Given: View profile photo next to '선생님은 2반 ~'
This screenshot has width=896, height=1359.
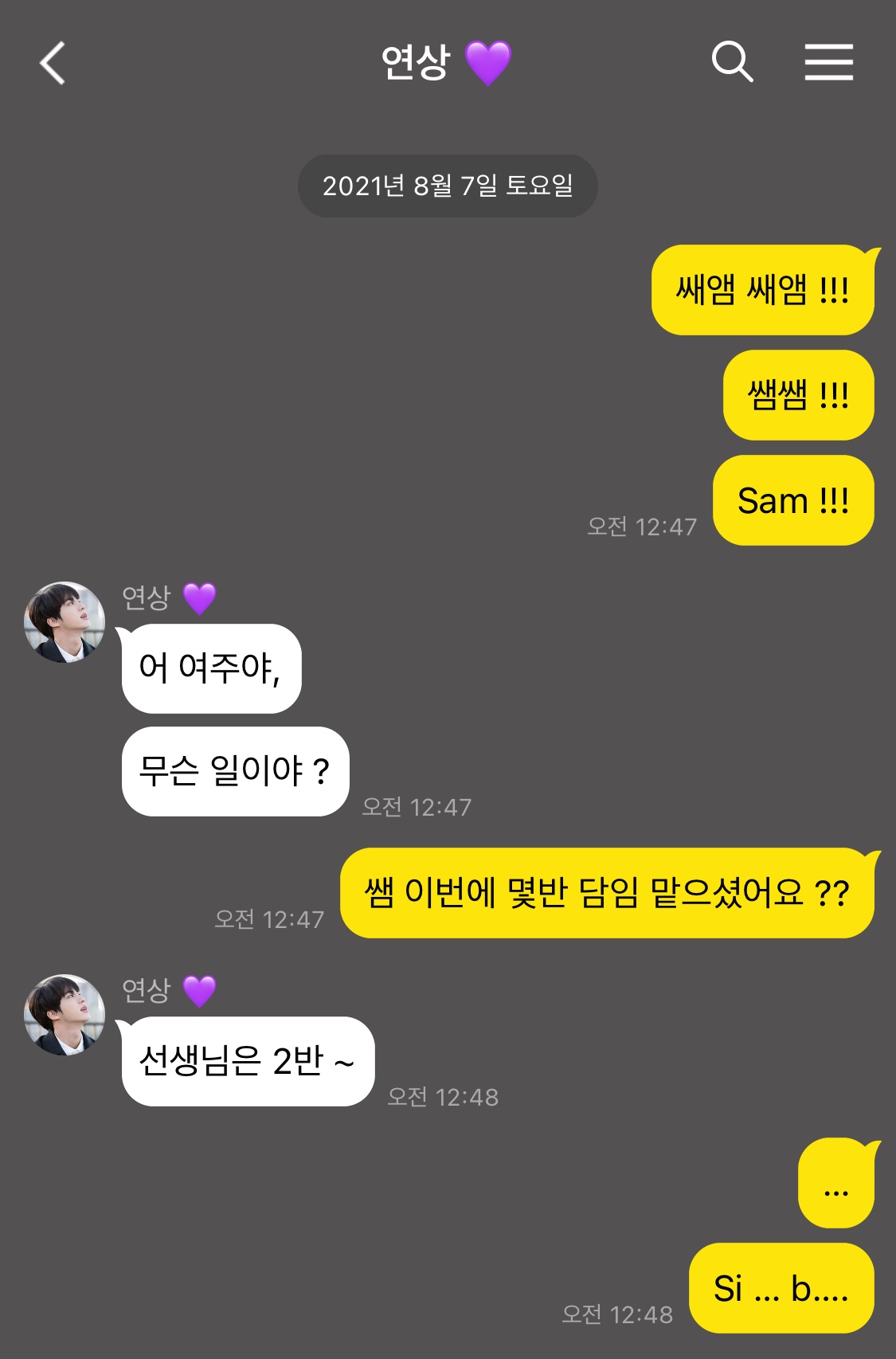Looking at the screenshot, I should tap(65, 1015).
